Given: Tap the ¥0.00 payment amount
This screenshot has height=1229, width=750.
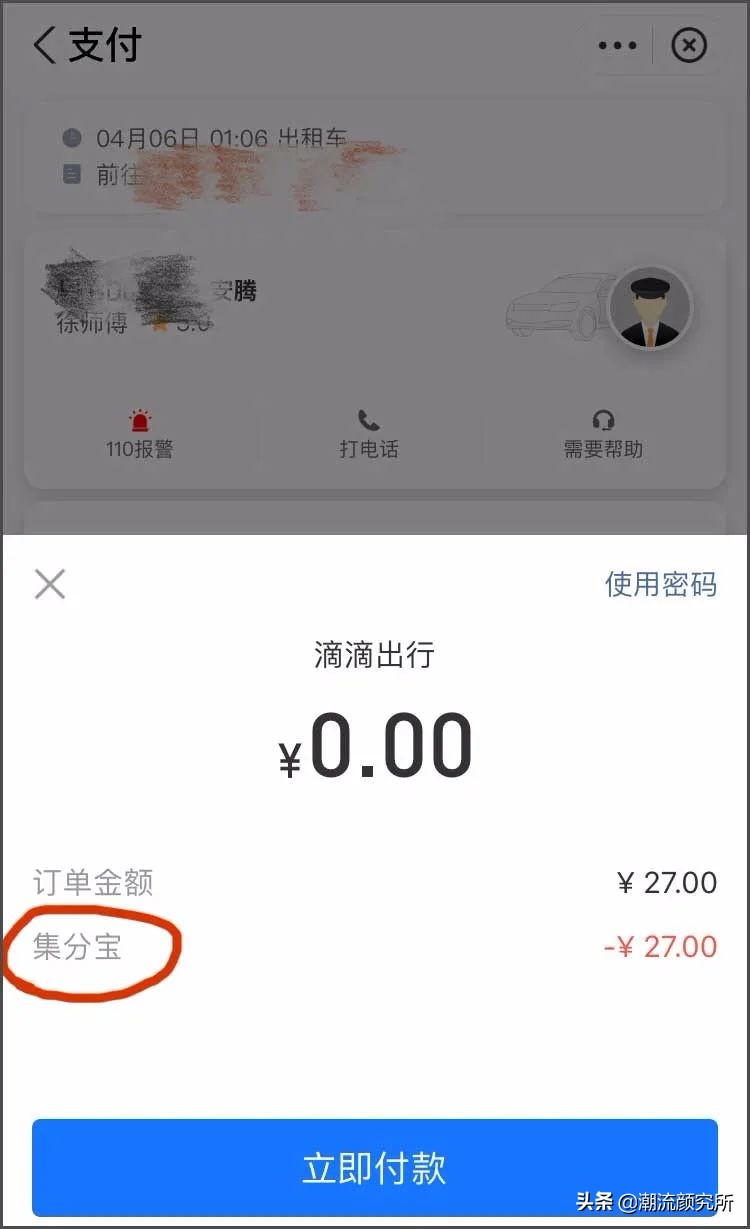Looking at the screenshot, I should pyautogui.click(x=375, y=745).
